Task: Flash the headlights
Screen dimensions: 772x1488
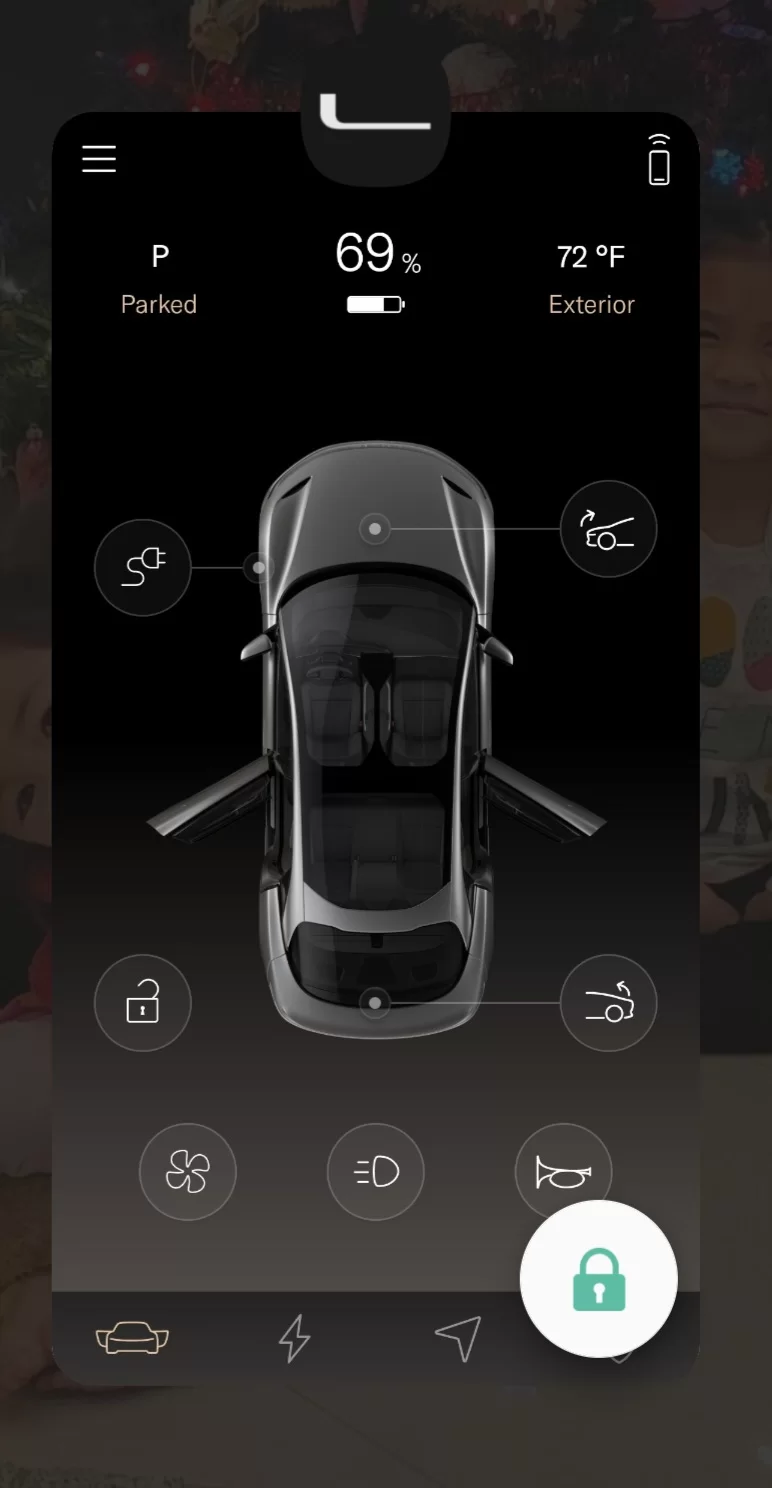Action: [x=376, y=1171]
